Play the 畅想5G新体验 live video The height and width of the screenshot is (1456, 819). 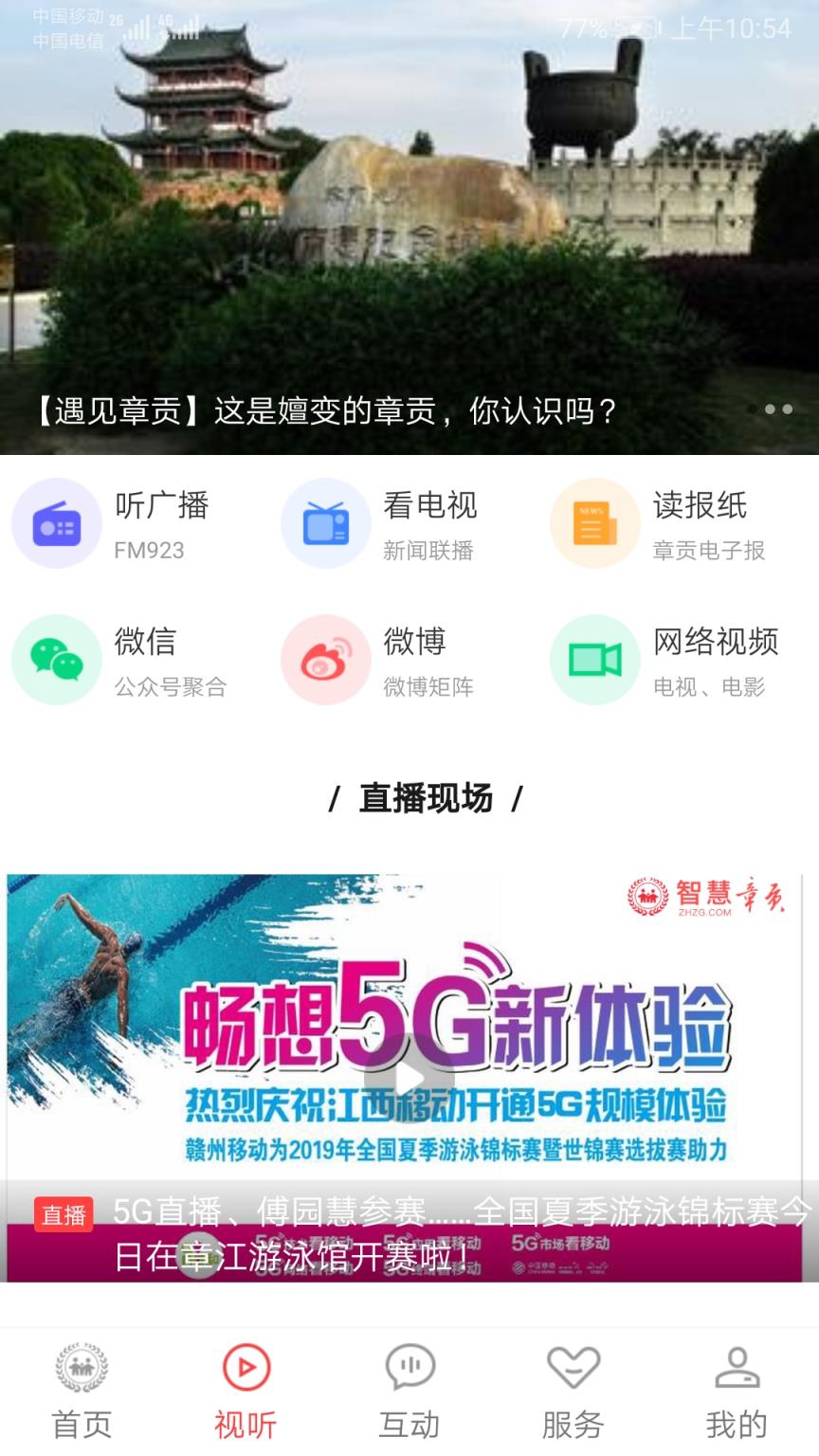[x=408, y=1079]
